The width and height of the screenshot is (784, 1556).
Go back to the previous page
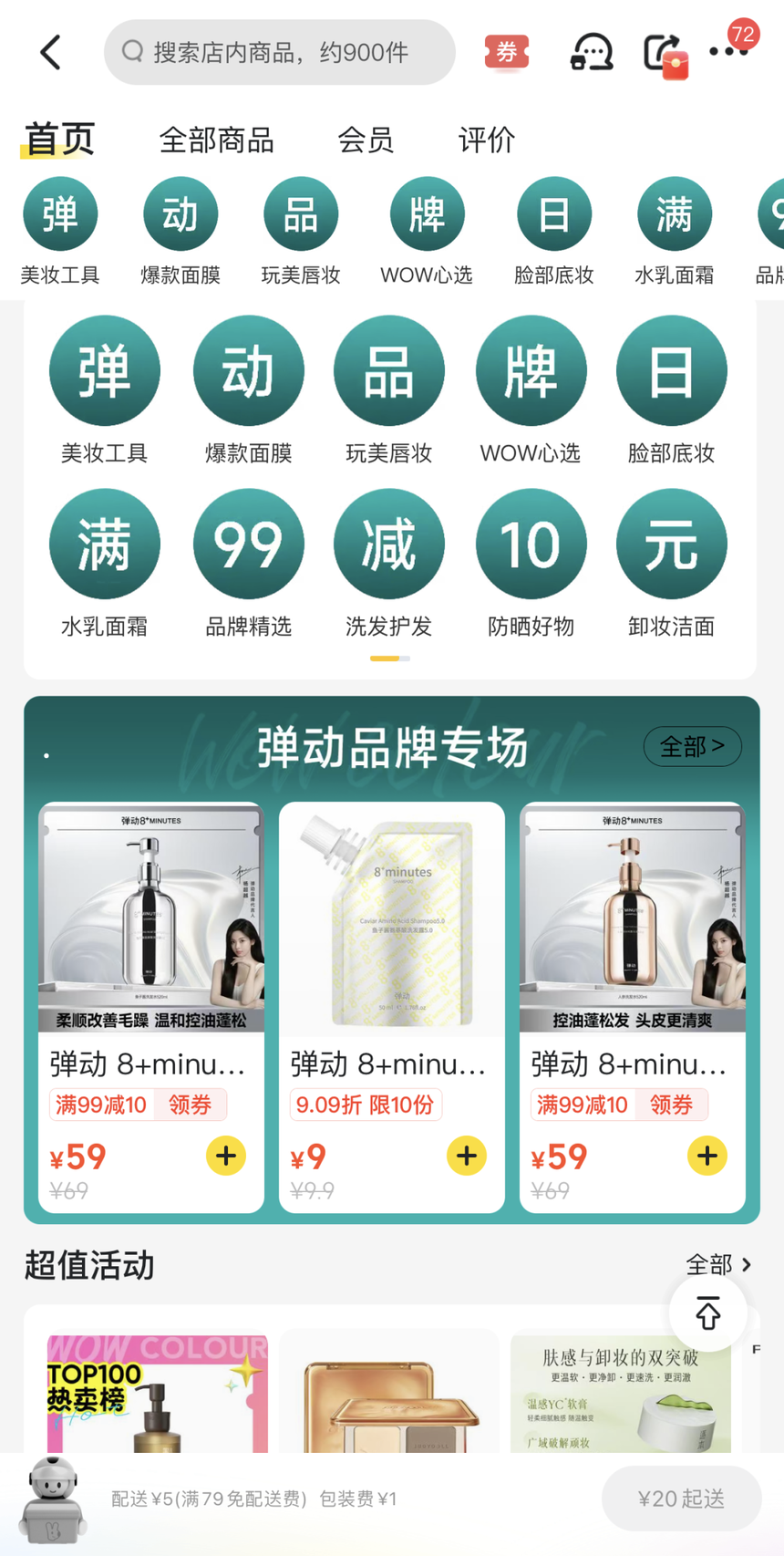point(51,53)
